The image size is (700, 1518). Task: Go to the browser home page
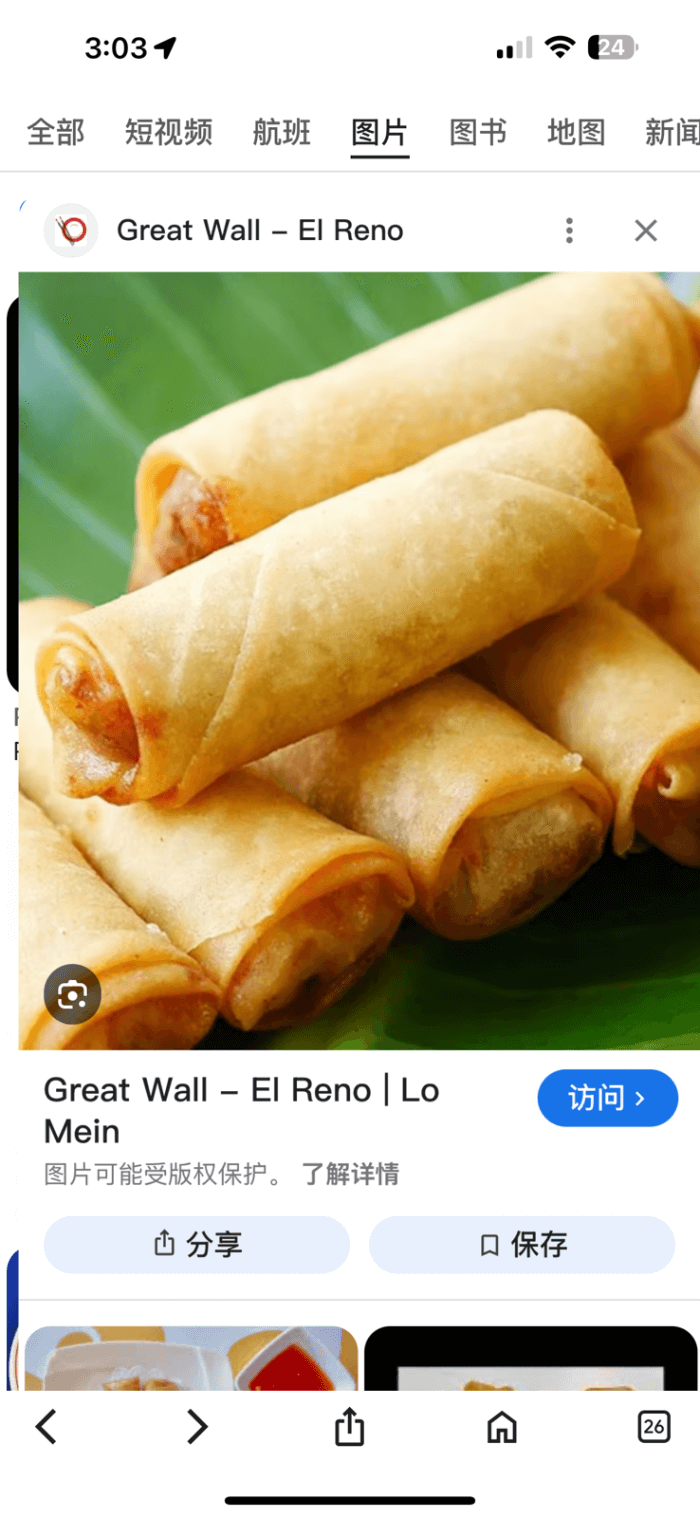point(501,1427)
